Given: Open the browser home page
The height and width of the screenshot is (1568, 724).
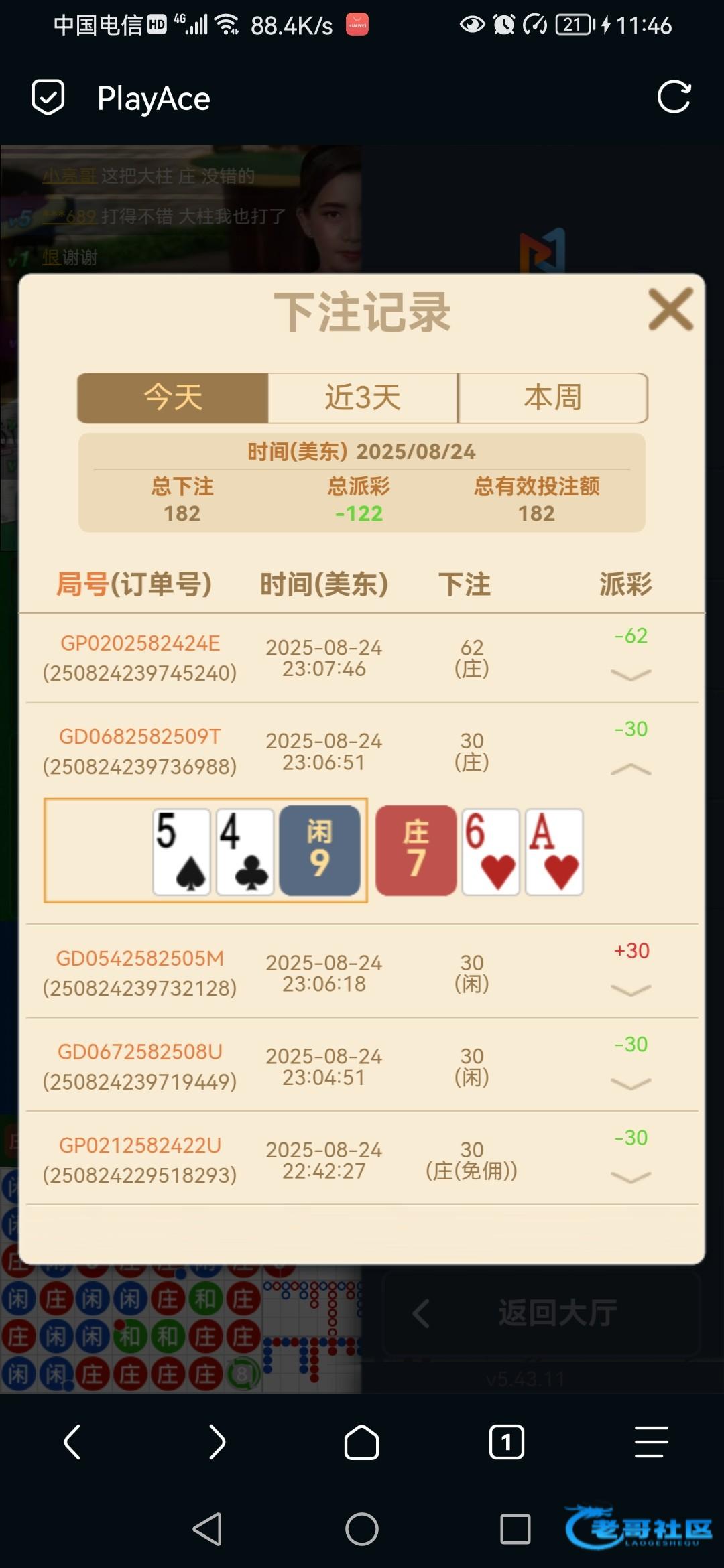Looking at the screenshot, I should [x=362, y=1442].
